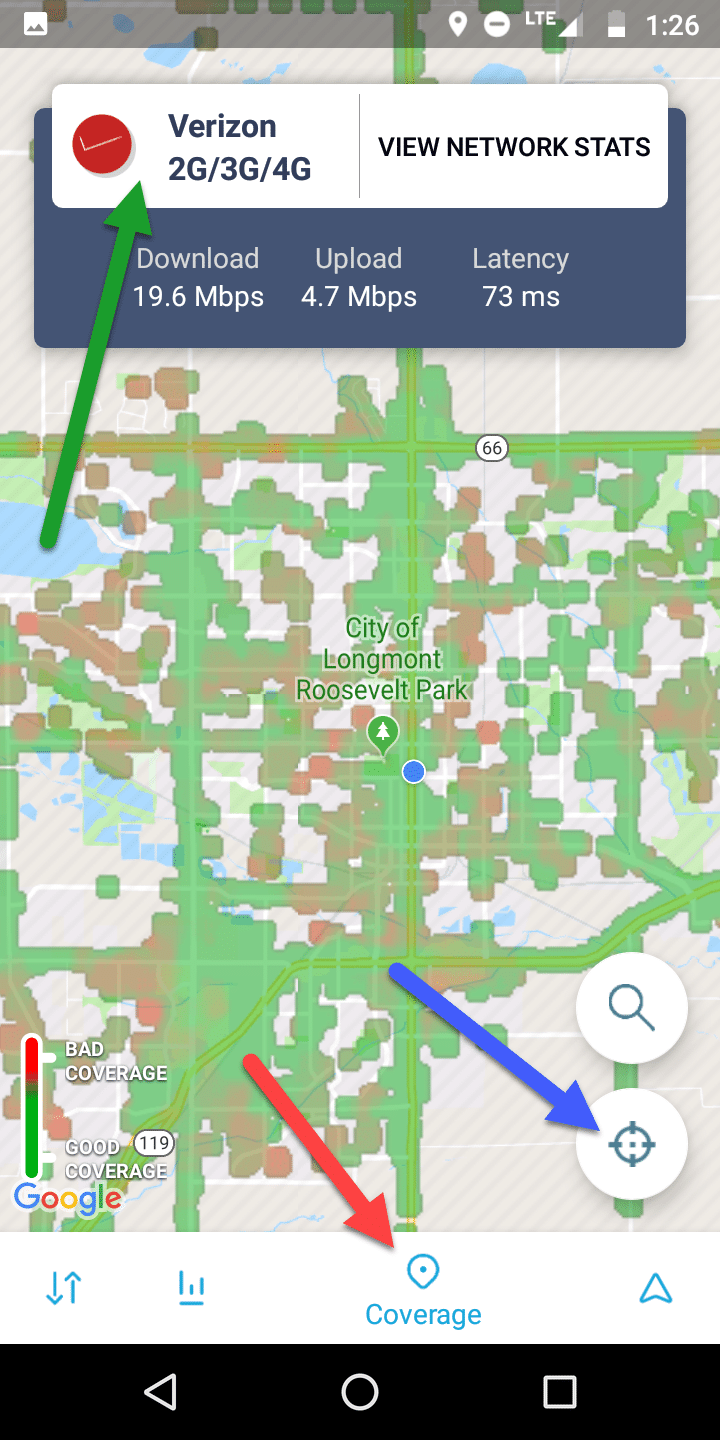Select the Verizon 2G/3G/4G carrier
This screenshot has width=720, height=1440.
[205, 147]
